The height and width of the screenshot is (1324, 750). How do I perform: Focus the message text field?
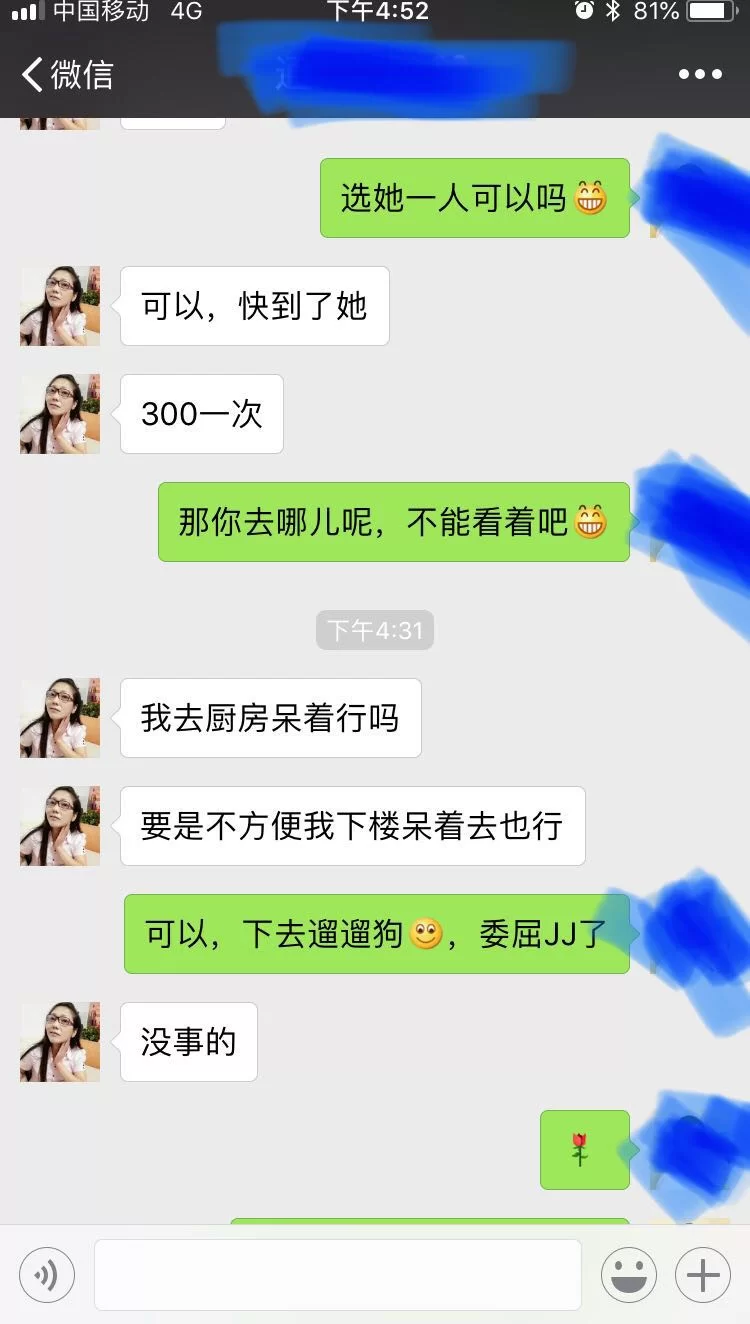[338, 1275]
